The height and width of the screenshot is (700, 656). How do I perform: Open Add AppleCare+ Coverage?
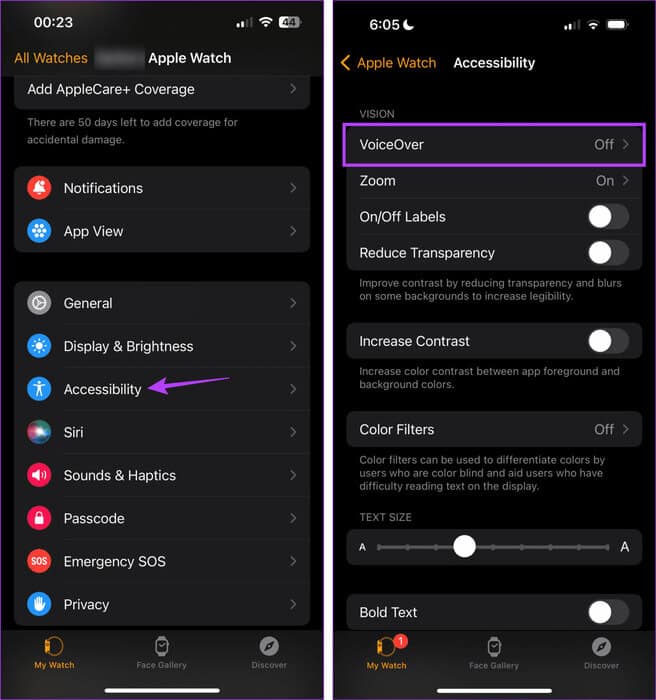pos(162,89)
